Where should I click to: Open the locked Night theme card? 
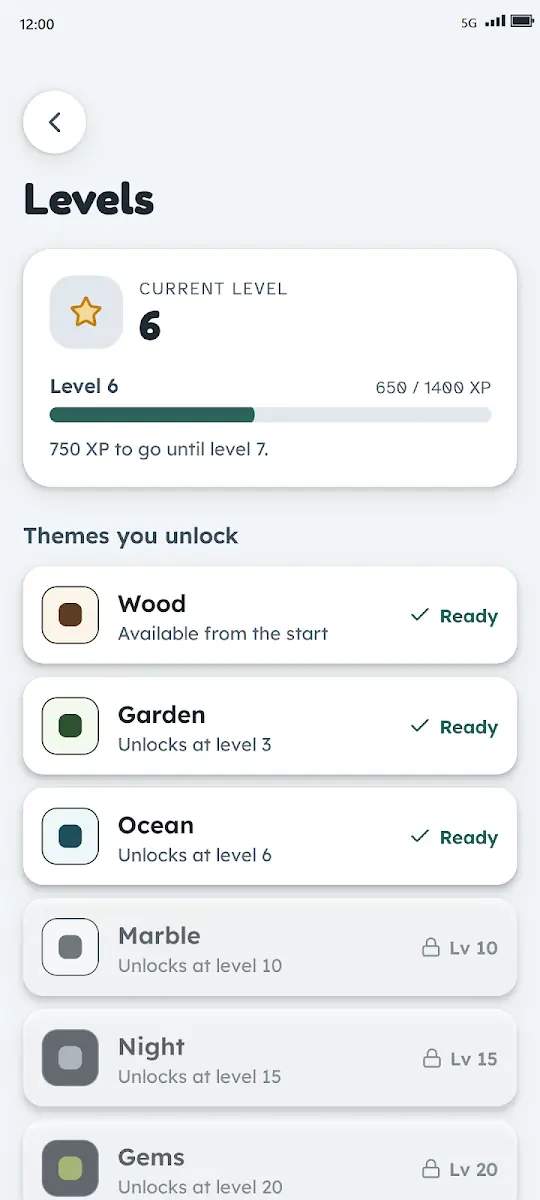coord(270,1058)
